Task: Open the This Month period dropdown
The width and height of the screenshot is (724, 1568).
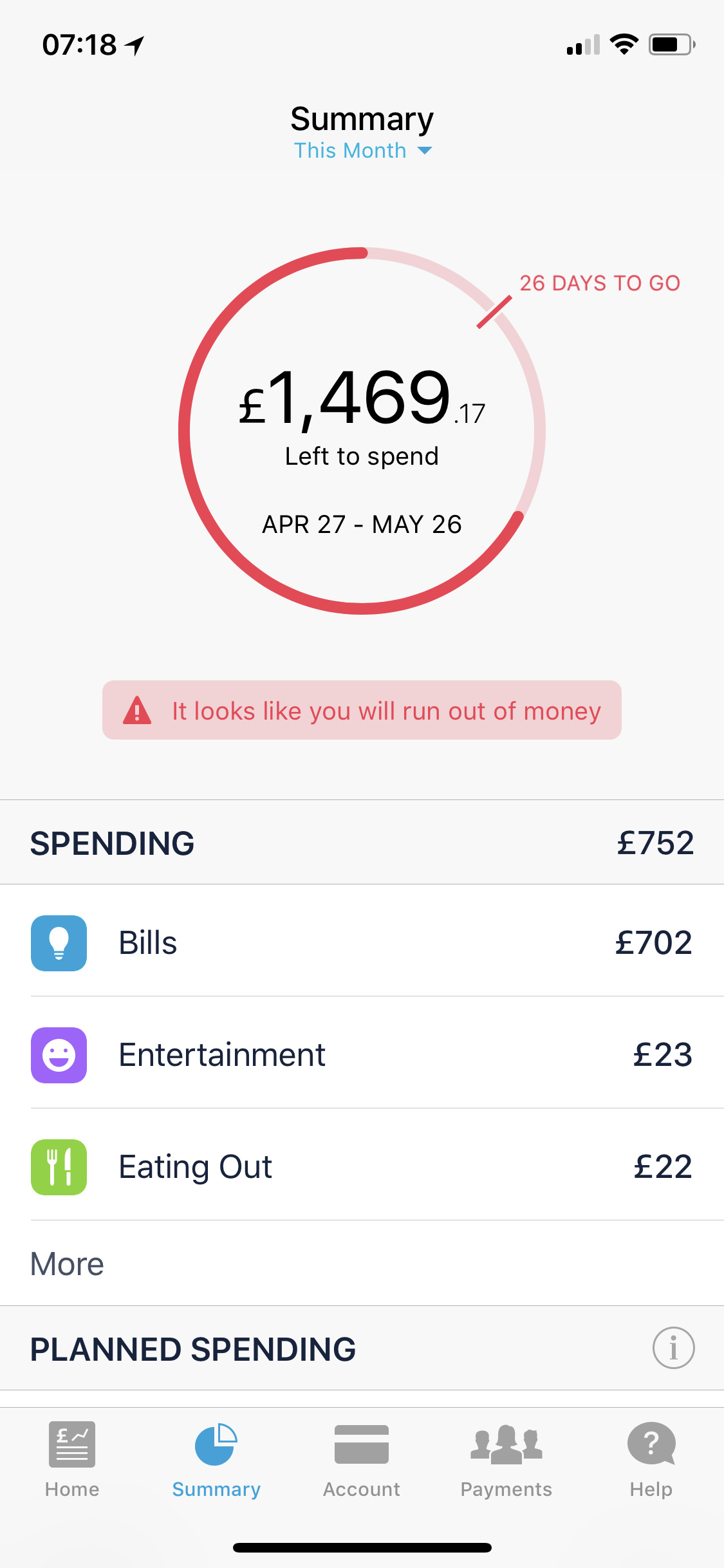Action: point(362,151)
